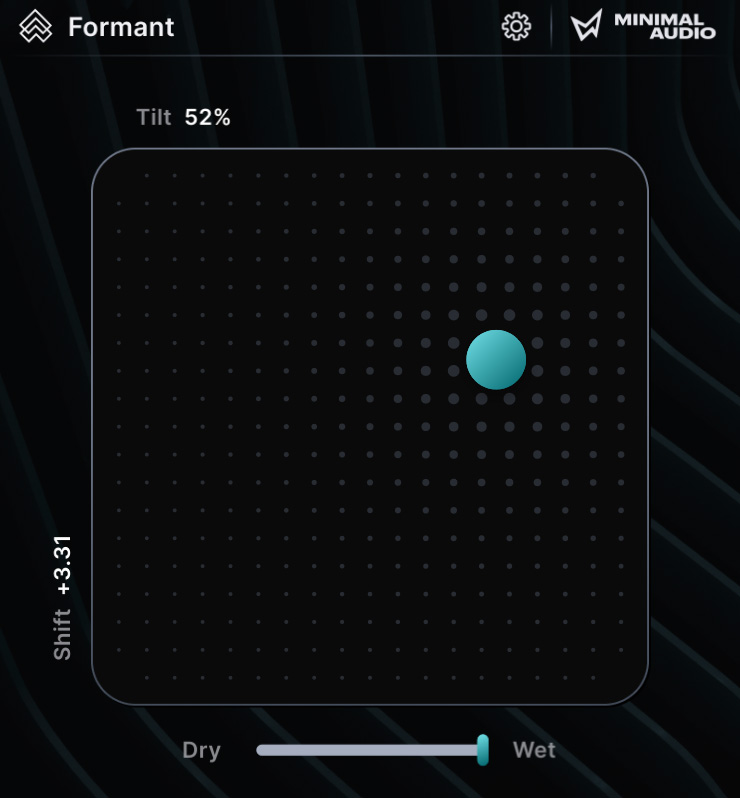Open the settings gear icon
740x798 pixels.
[x=516, y=27]
